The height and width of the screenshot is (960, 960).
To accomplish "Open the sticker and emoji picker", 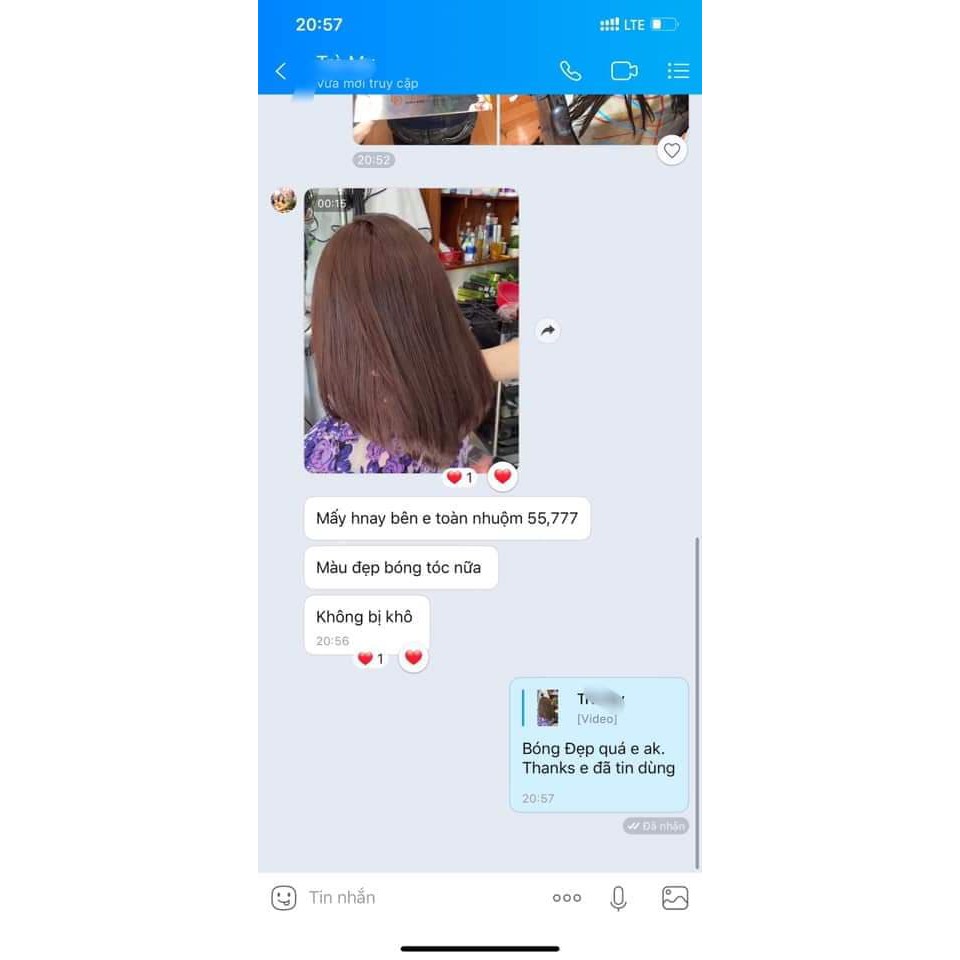I will (284, 898).
